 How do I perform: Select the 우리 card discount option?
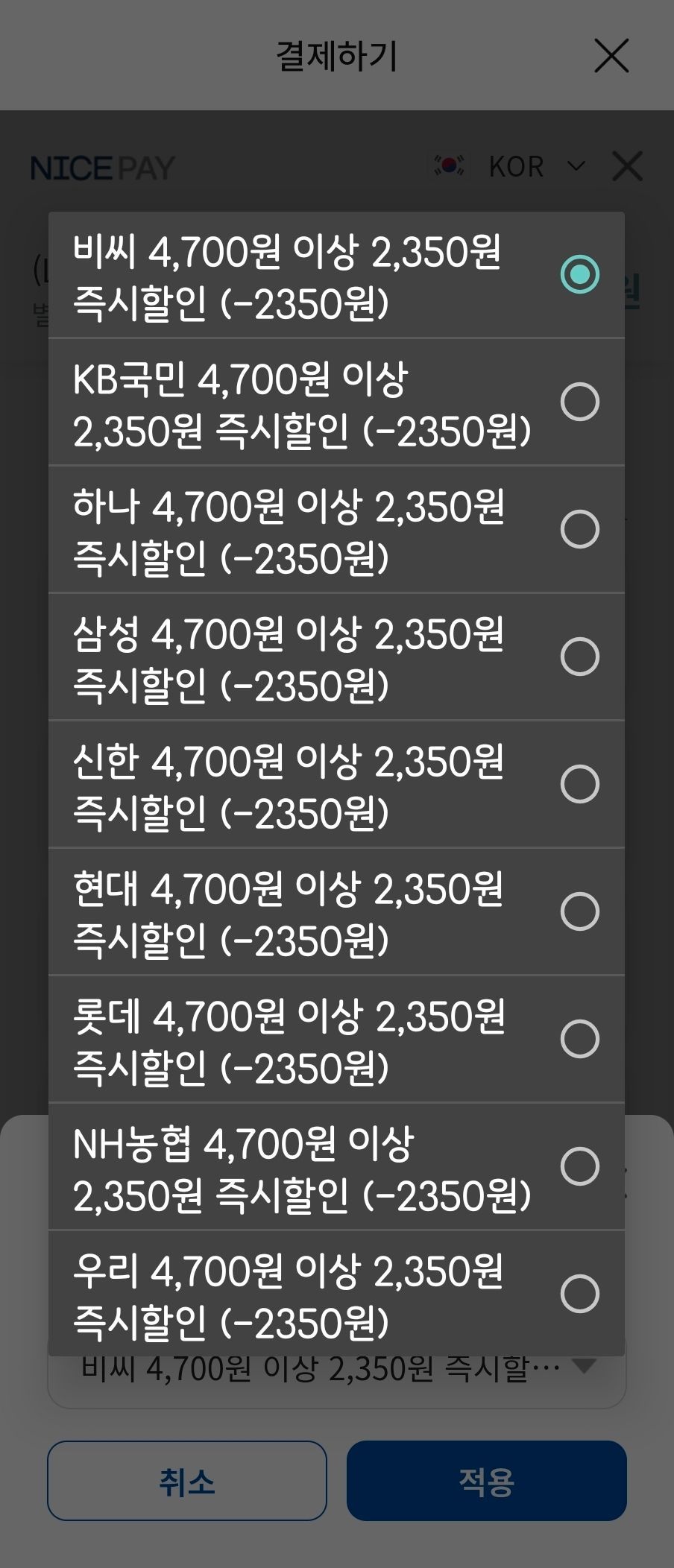[336, 1294]
